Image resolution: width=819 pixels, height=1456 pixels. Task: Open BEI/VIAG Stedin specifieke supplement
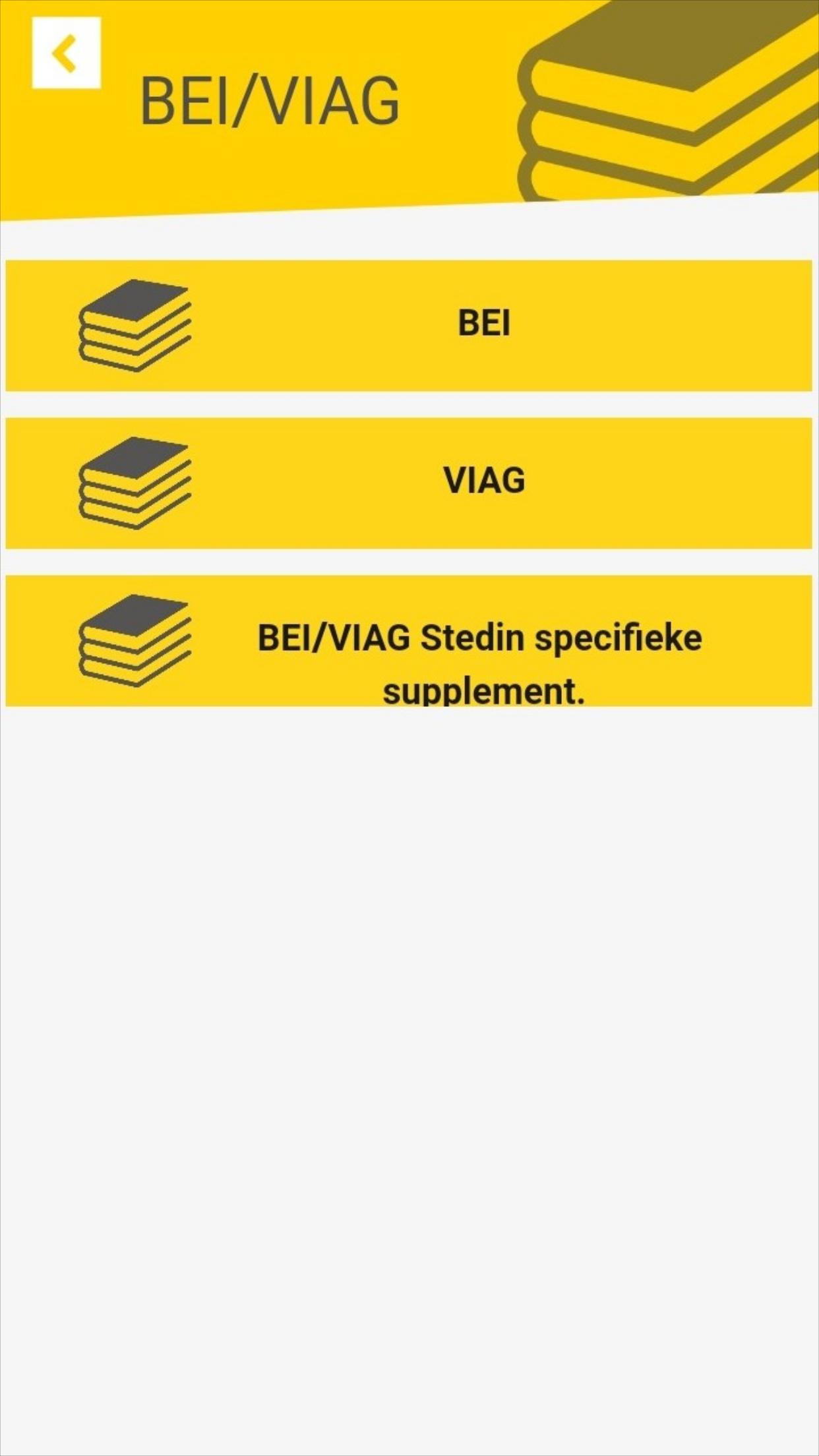coord(409,640)
